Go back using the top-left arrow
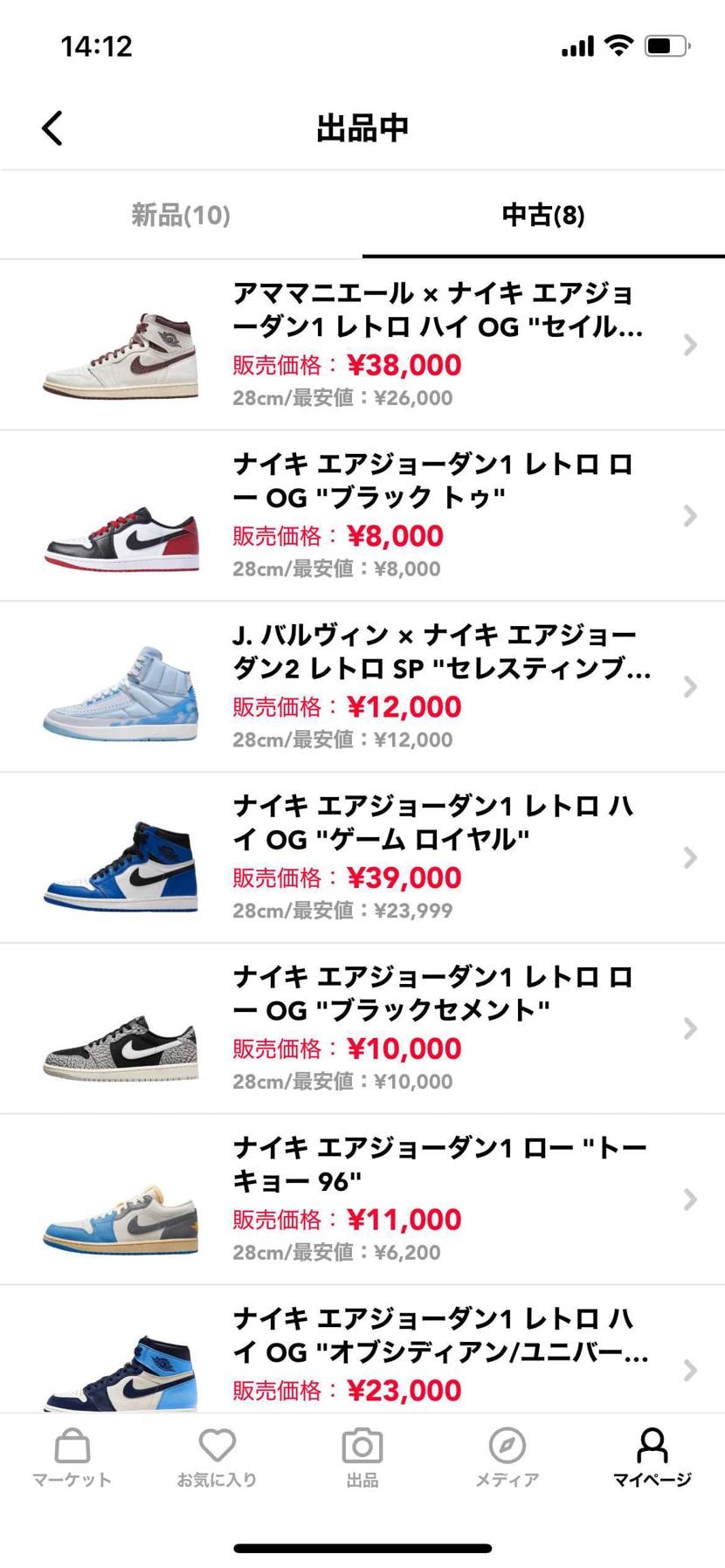Image resolution: width=725 pixels, height=1568 pixels. (52, 128)
